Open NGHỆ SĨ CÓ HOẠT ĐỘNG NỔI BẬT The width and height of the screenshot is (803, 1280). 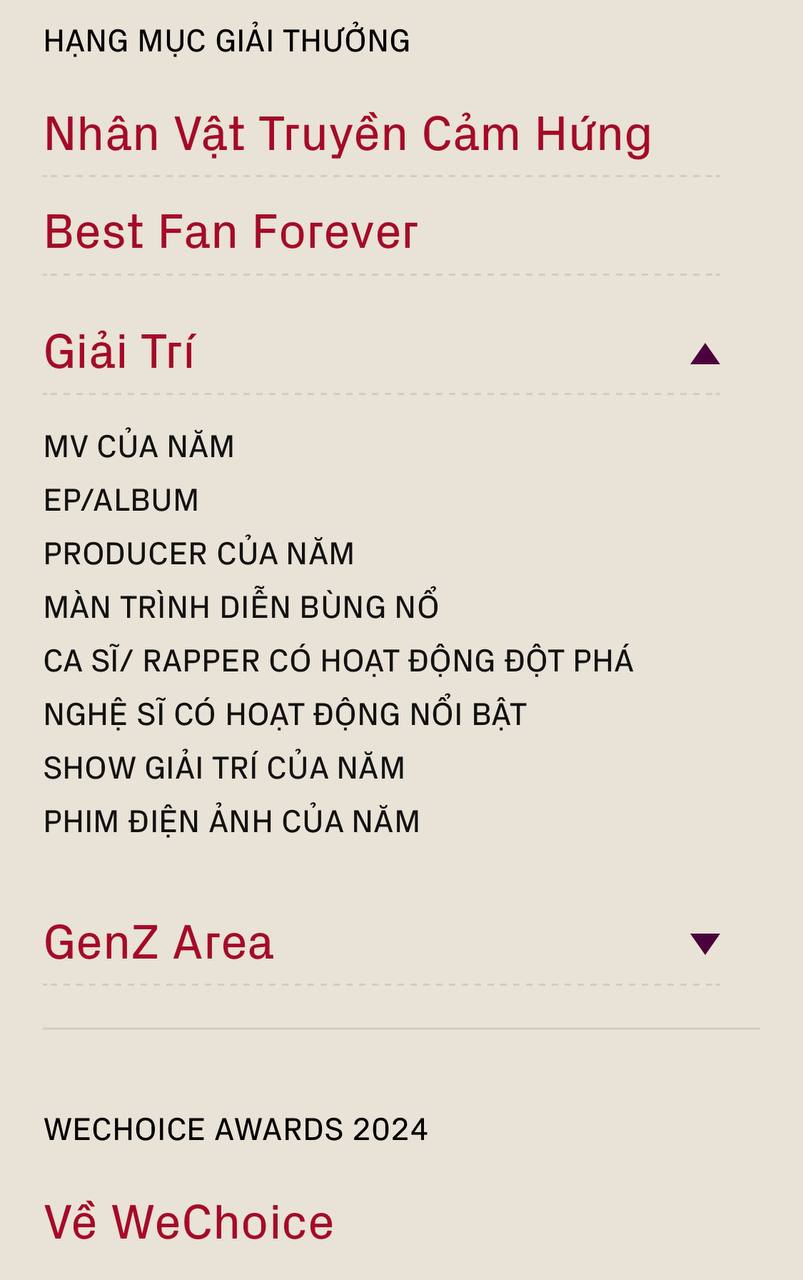(x=285, y=713)
